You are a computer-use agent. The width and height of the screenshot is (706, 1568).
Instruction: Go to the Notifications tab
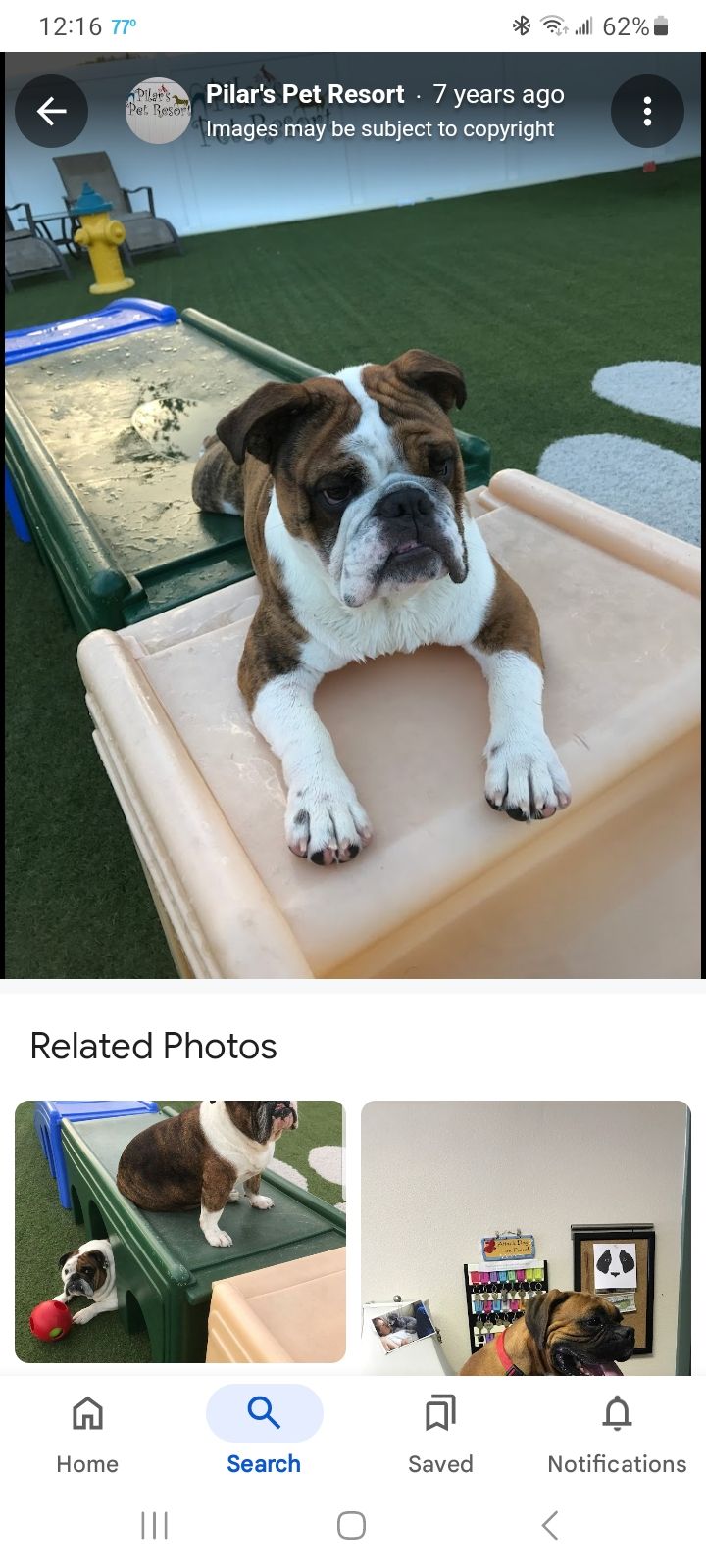[617, 1435]
